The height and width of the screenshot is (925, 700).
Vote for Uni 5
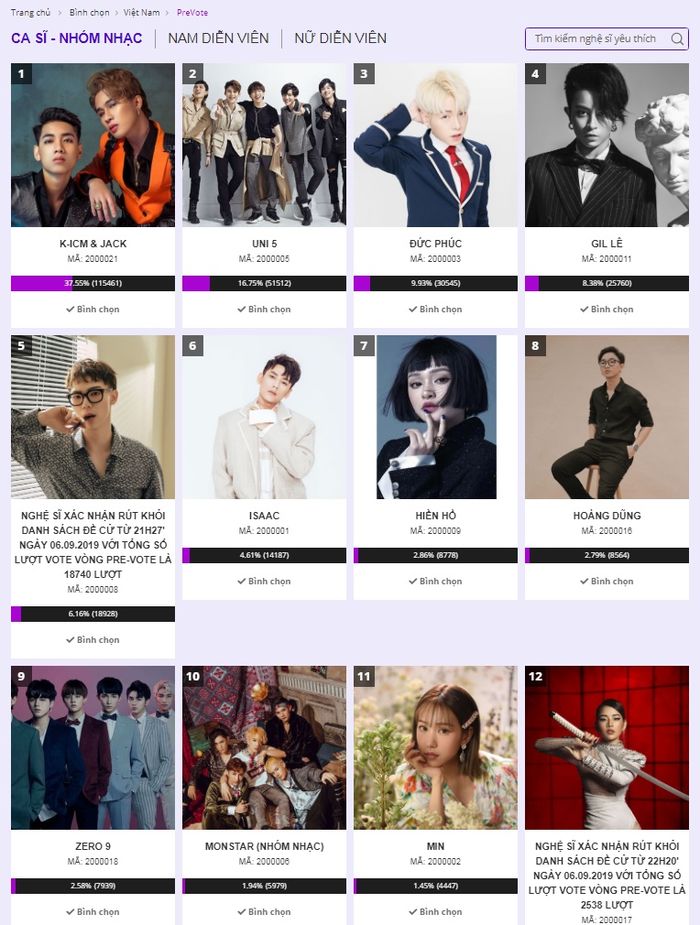point(264,309)
